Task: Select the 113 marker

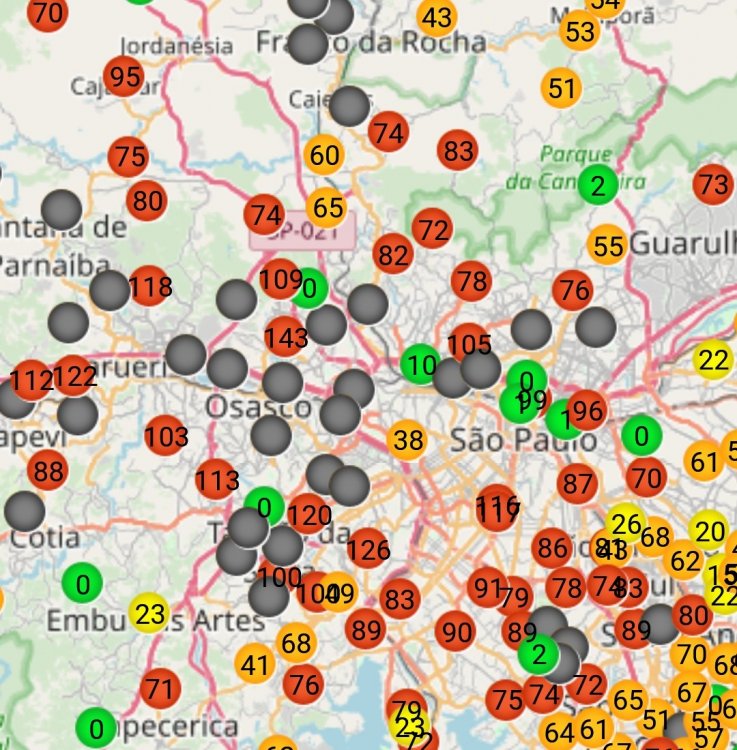Action: point(217,480)
